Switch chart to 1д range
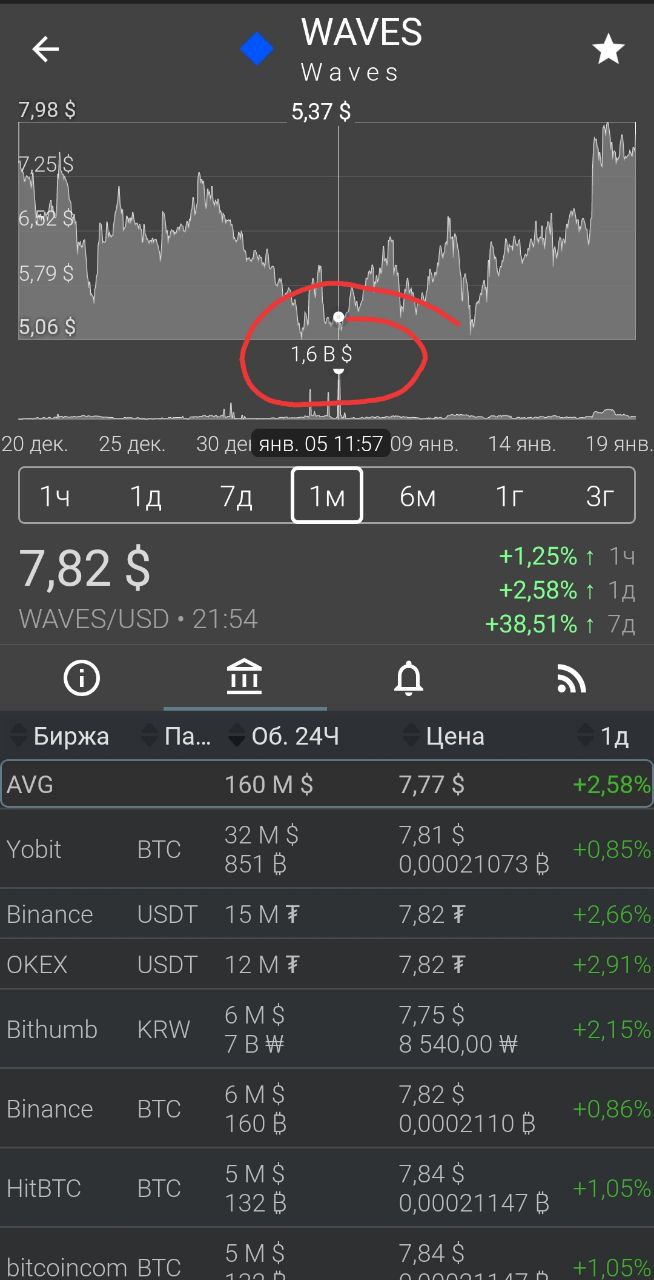This screenshot has width=654, height=1280. tap(146, 495)
